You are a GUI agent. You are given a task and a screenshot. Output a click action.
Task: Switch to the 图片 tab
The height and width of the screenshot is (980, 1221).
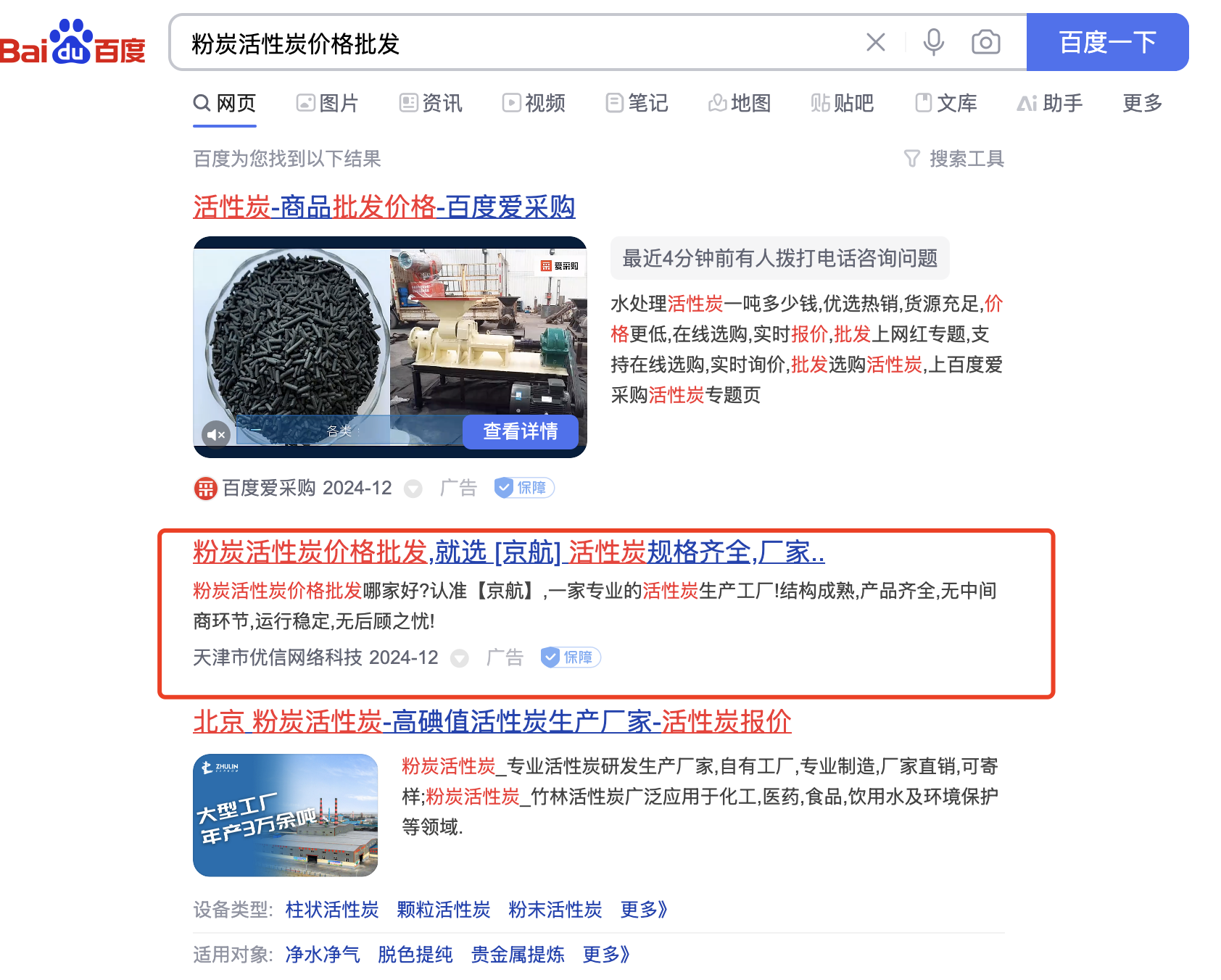(328, 103)
